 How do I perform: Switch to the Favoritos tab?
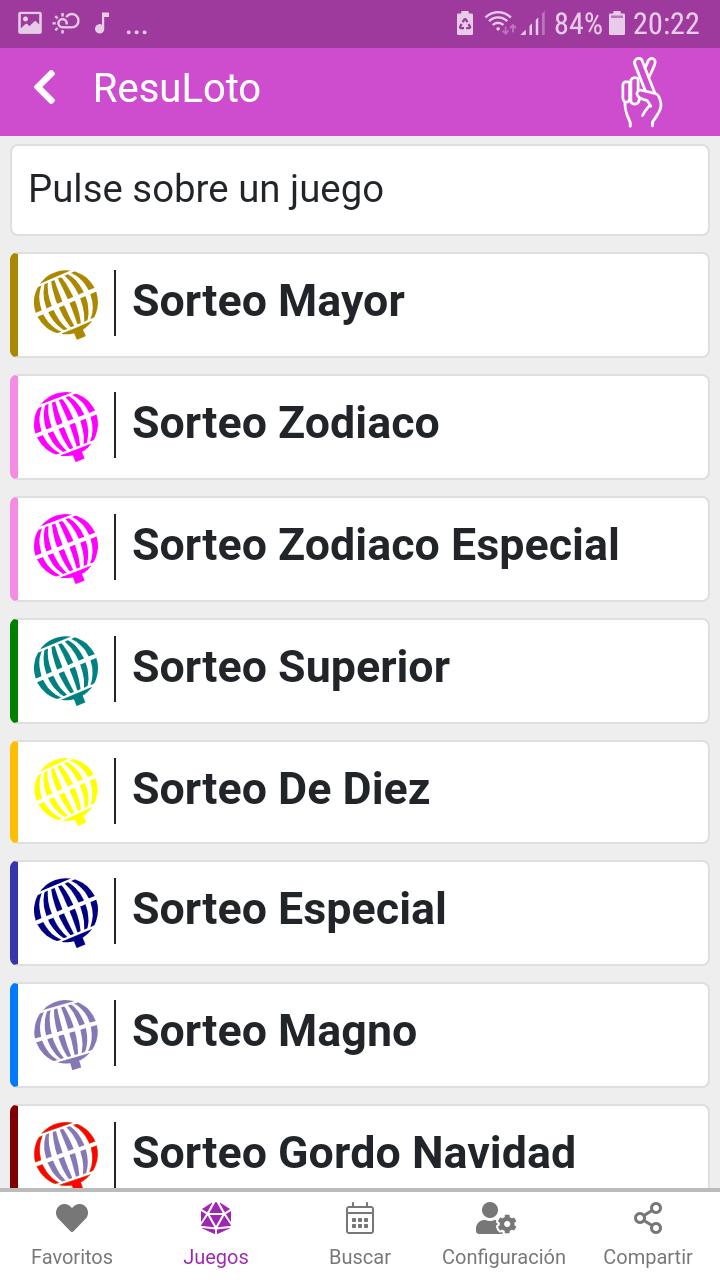tap(72, 1236)
